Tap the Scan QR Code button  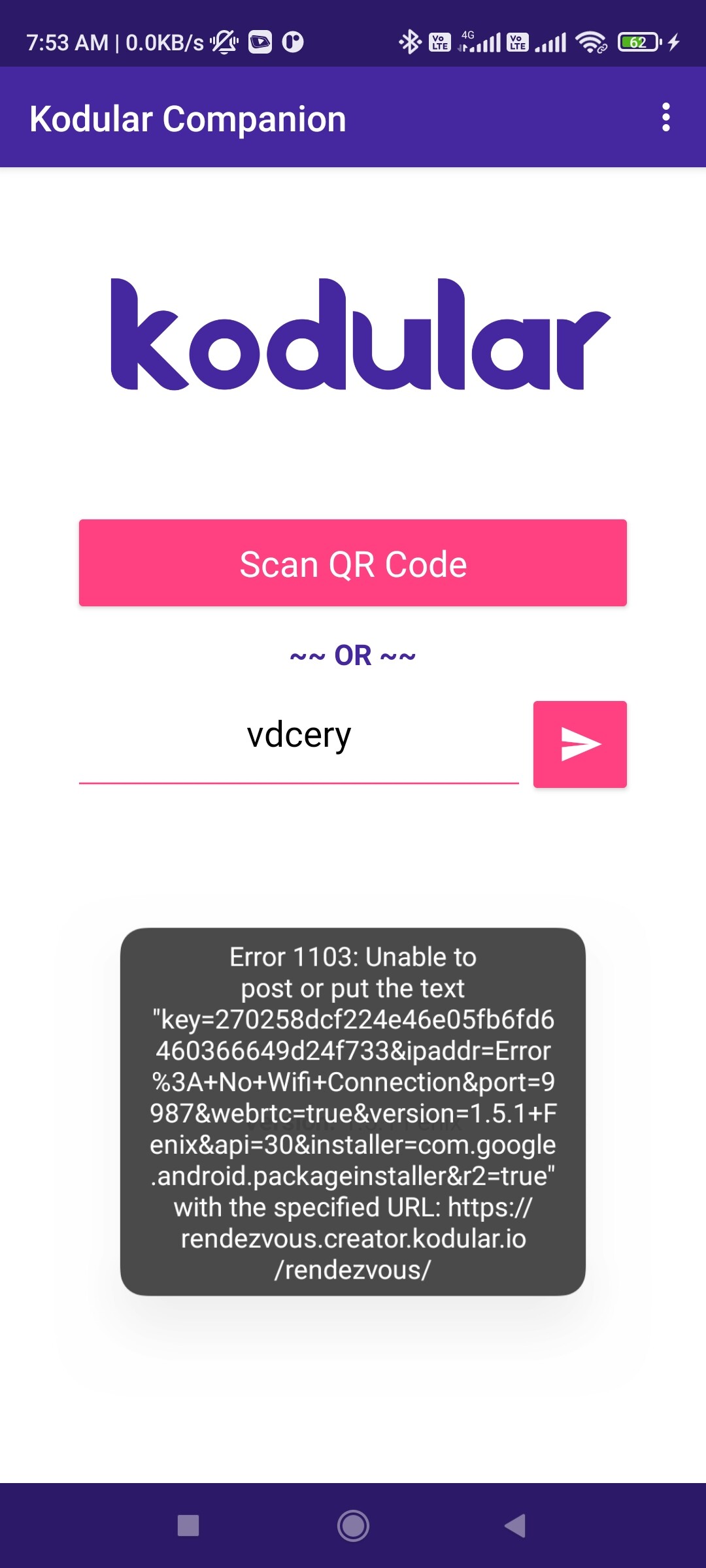(353, 563)
